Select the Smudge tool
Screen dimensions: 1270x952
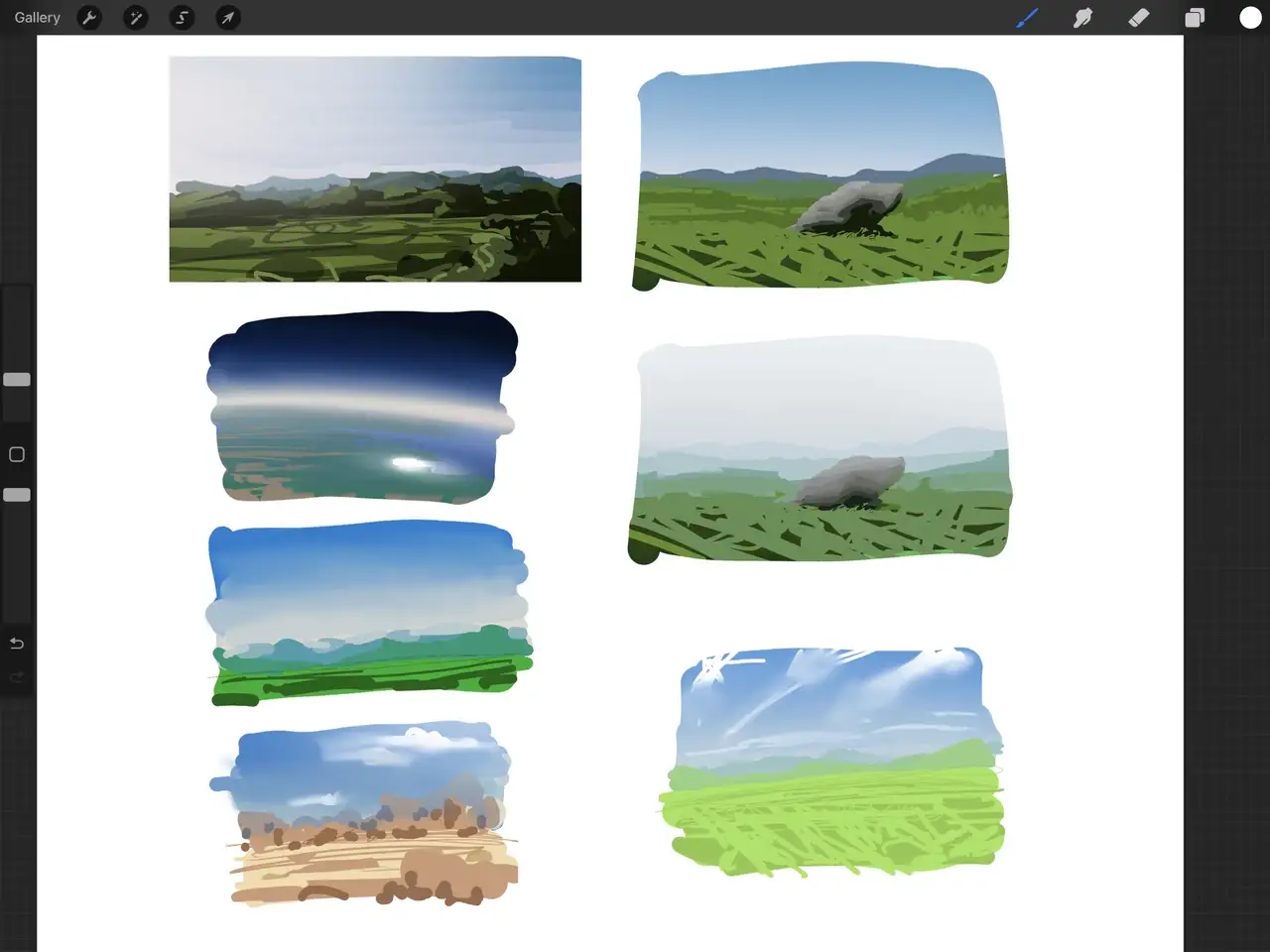pyautogui.click(x=1082, y=18)
